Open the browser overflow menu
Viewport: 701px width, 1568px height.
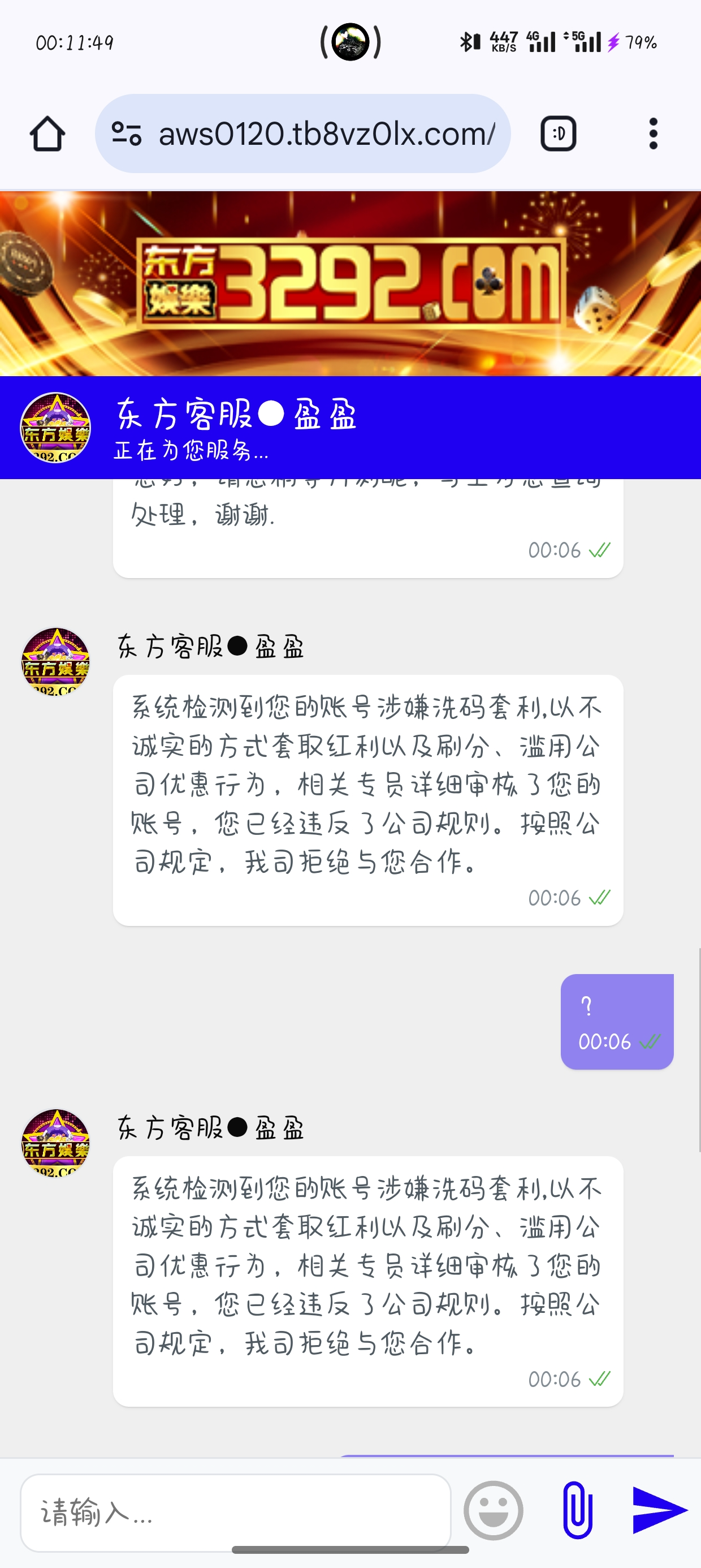click(653, 134)
